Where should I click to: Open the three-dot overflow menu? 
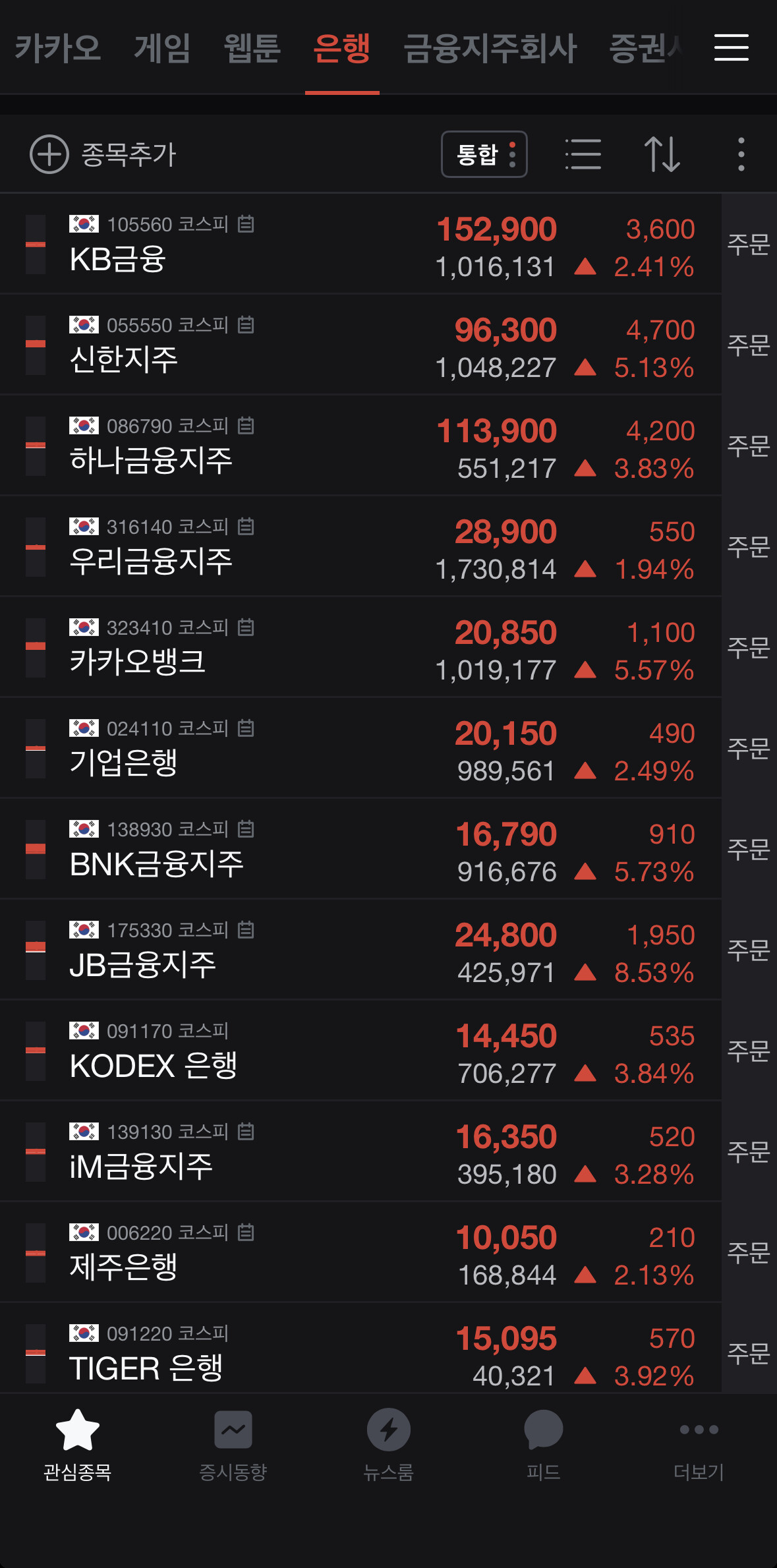(741, 154)
